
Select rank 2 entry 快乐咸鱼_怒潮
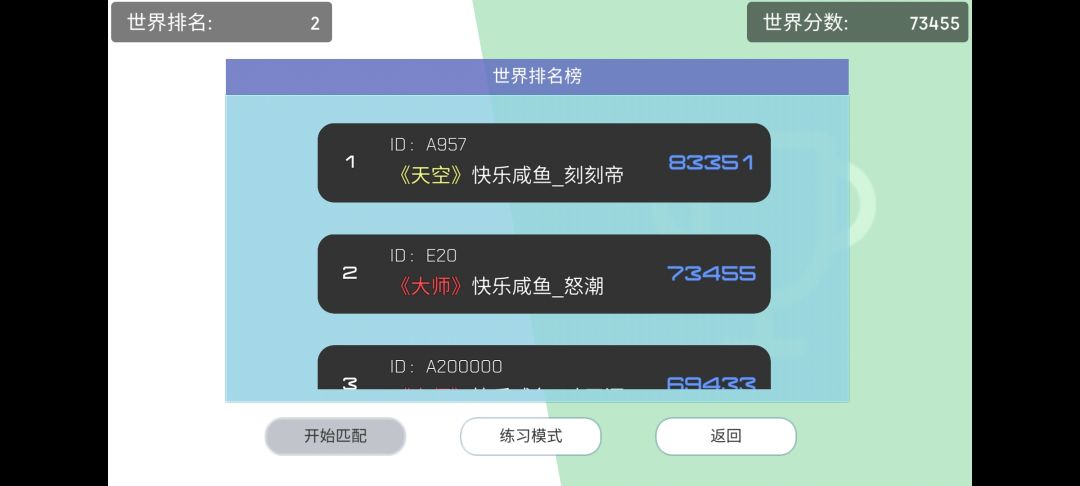[544, 274]
